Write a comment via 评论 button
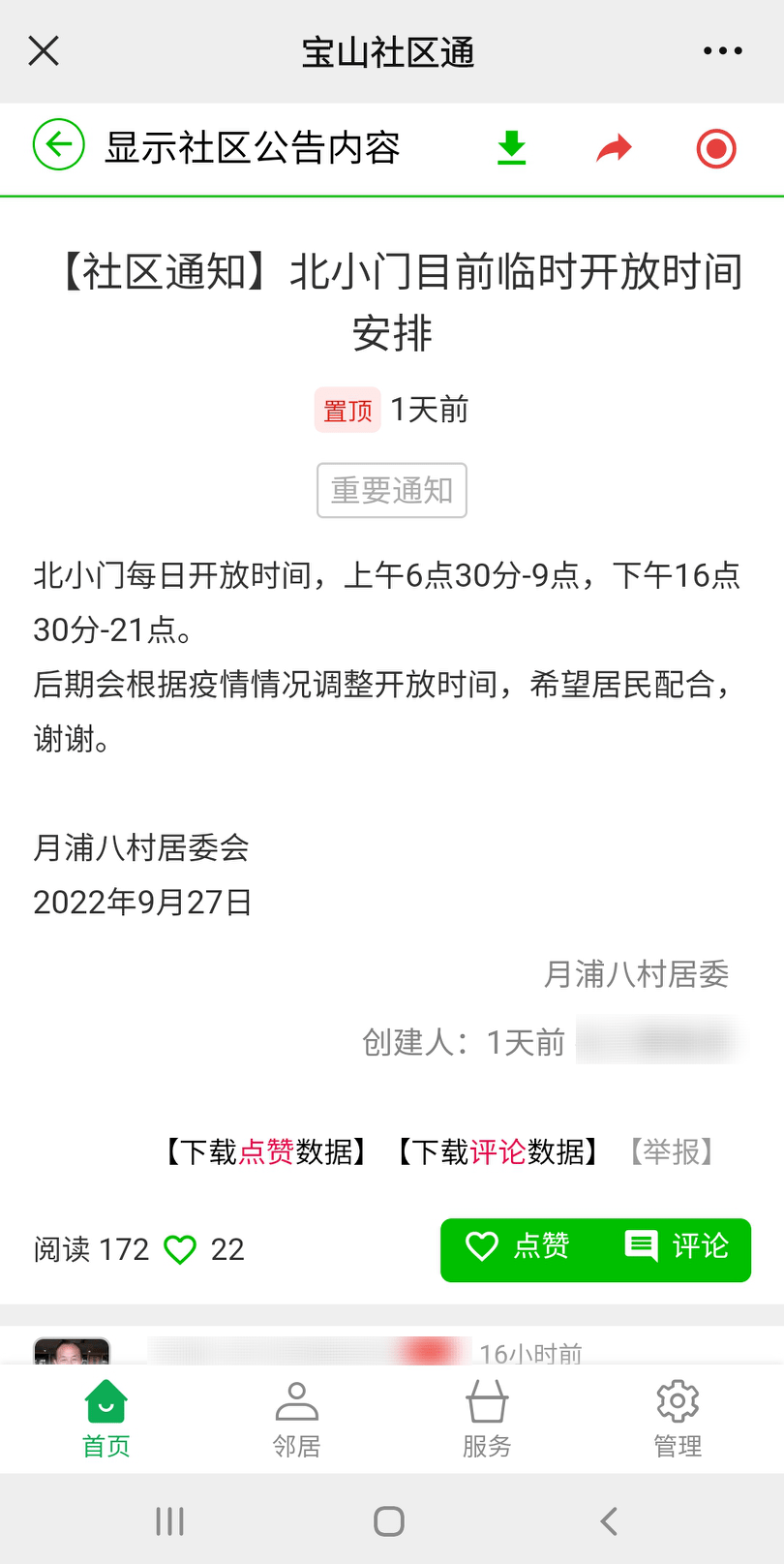Image resolution: width=784 pixels, height=1564 pixels. (678, 1246)
